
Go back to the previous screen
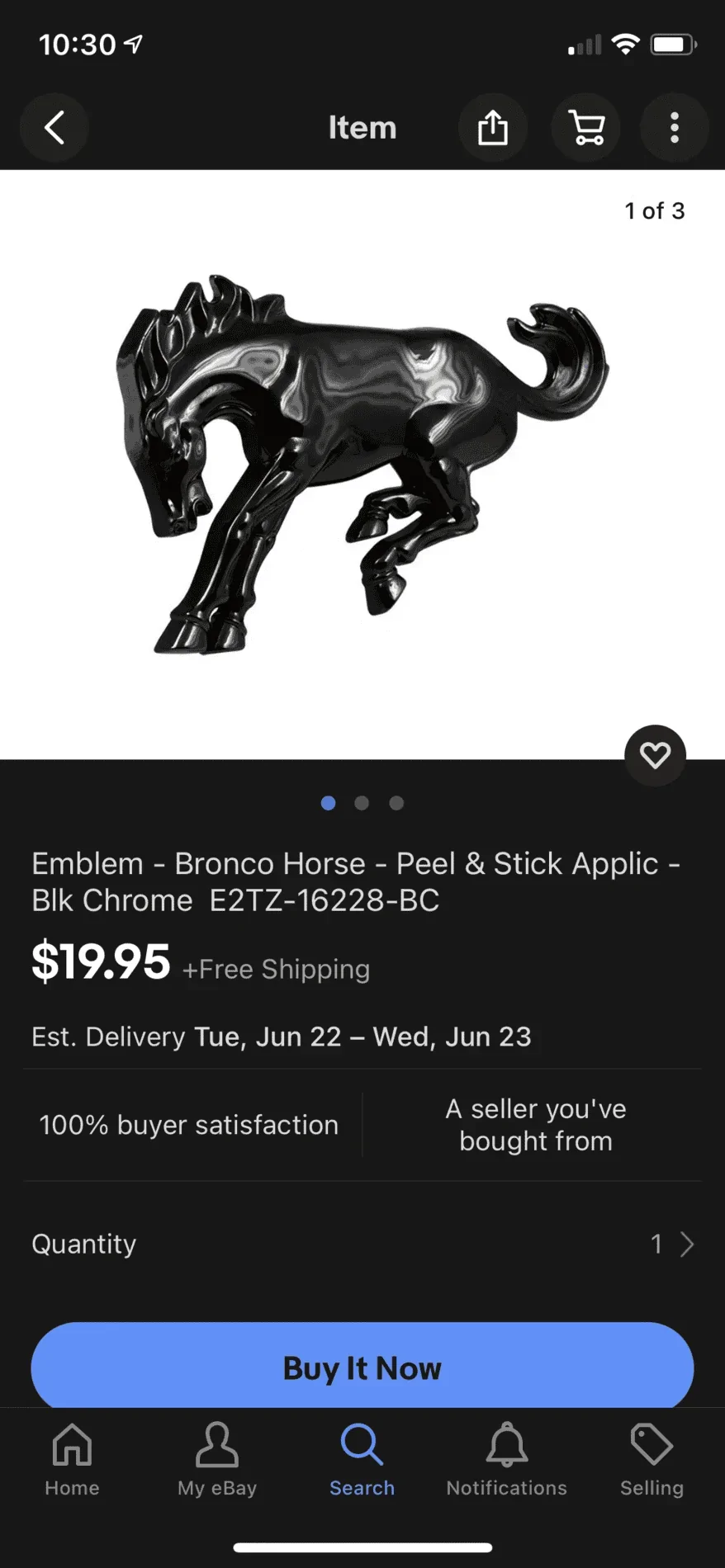pos(54,128)
